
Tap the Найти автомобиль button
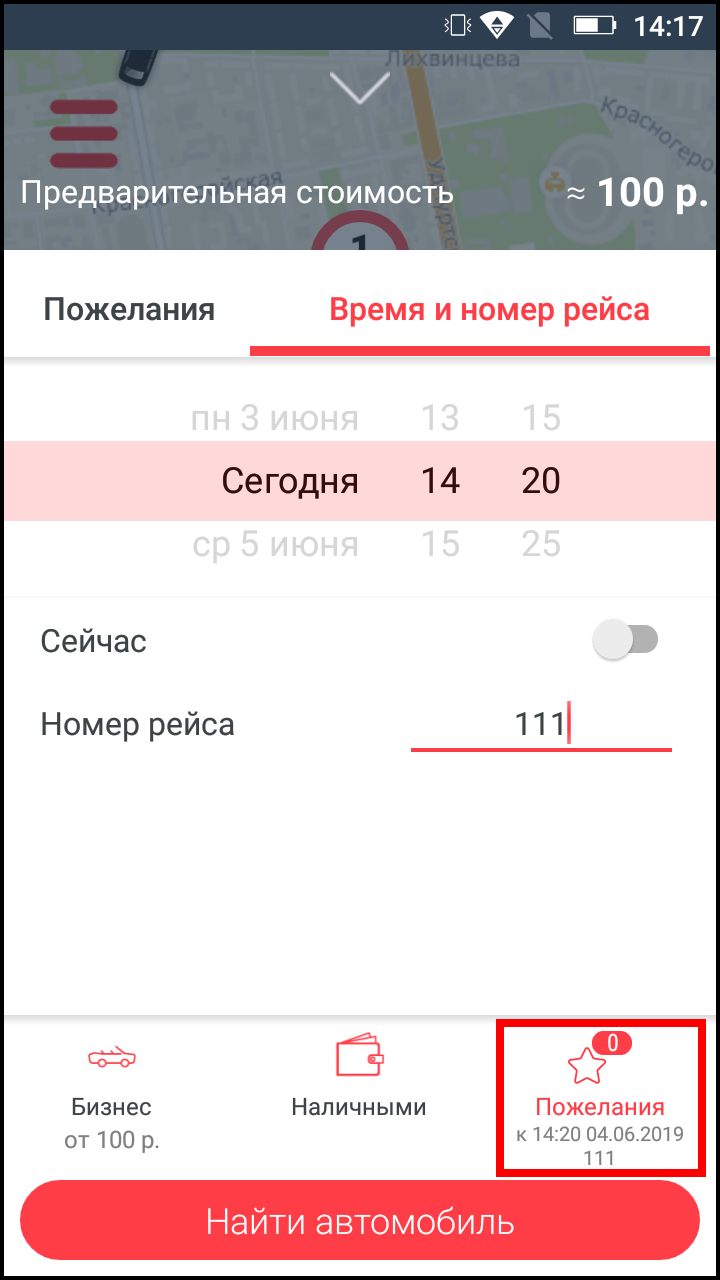(360, 1221)
